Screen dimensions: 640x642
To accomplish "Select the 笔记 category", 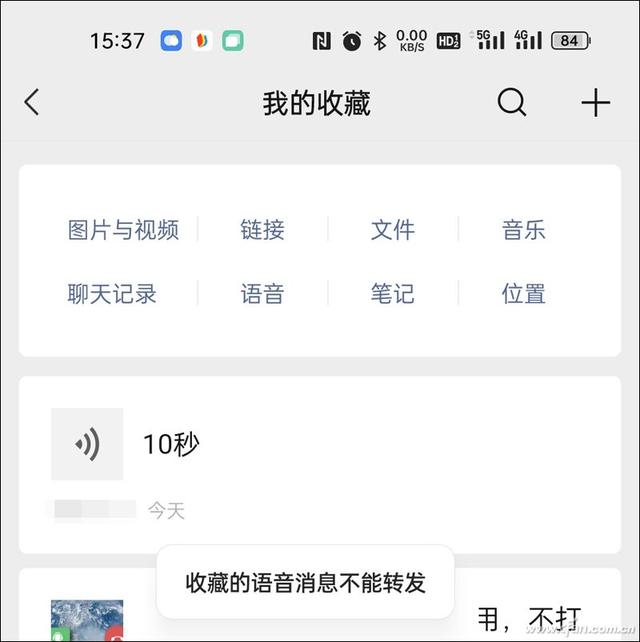I will coord(392,294).
